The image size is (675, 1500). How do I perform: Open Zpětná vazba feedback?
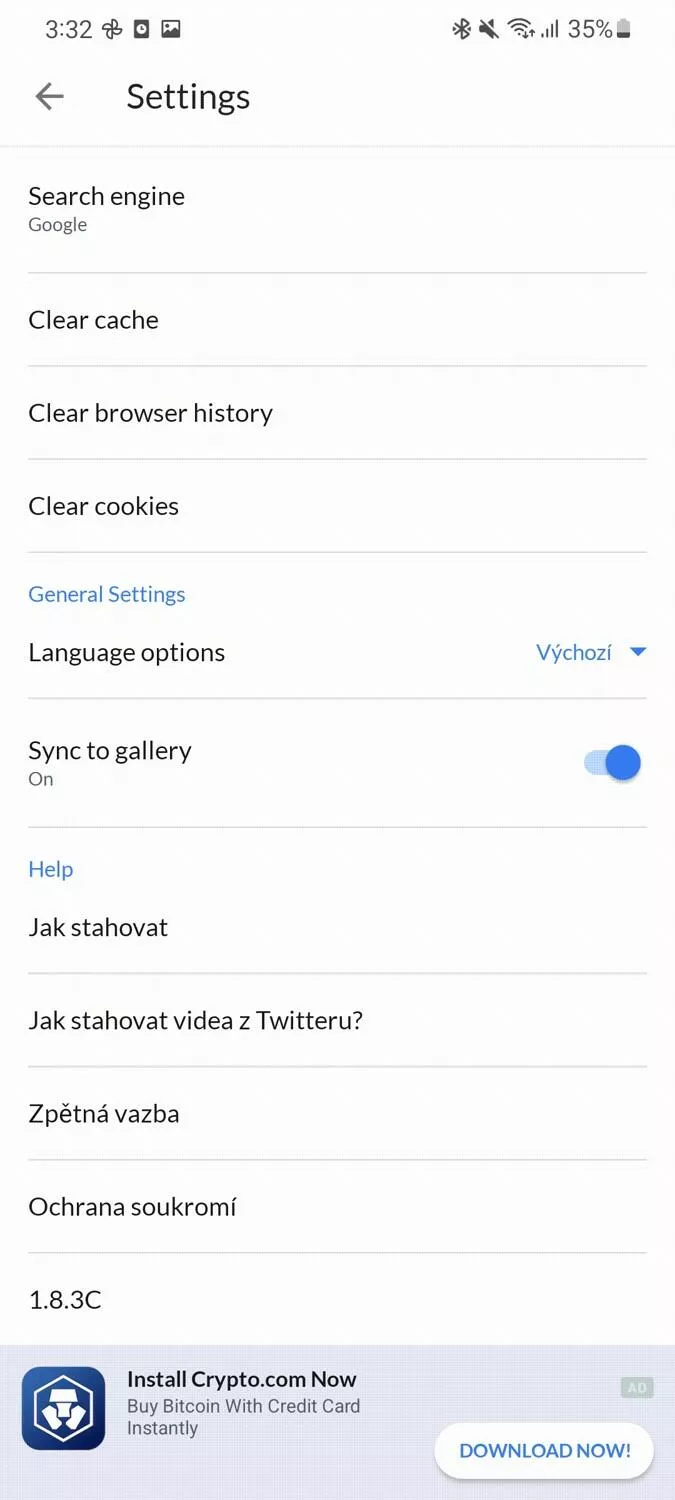[x=337, y=1113]
